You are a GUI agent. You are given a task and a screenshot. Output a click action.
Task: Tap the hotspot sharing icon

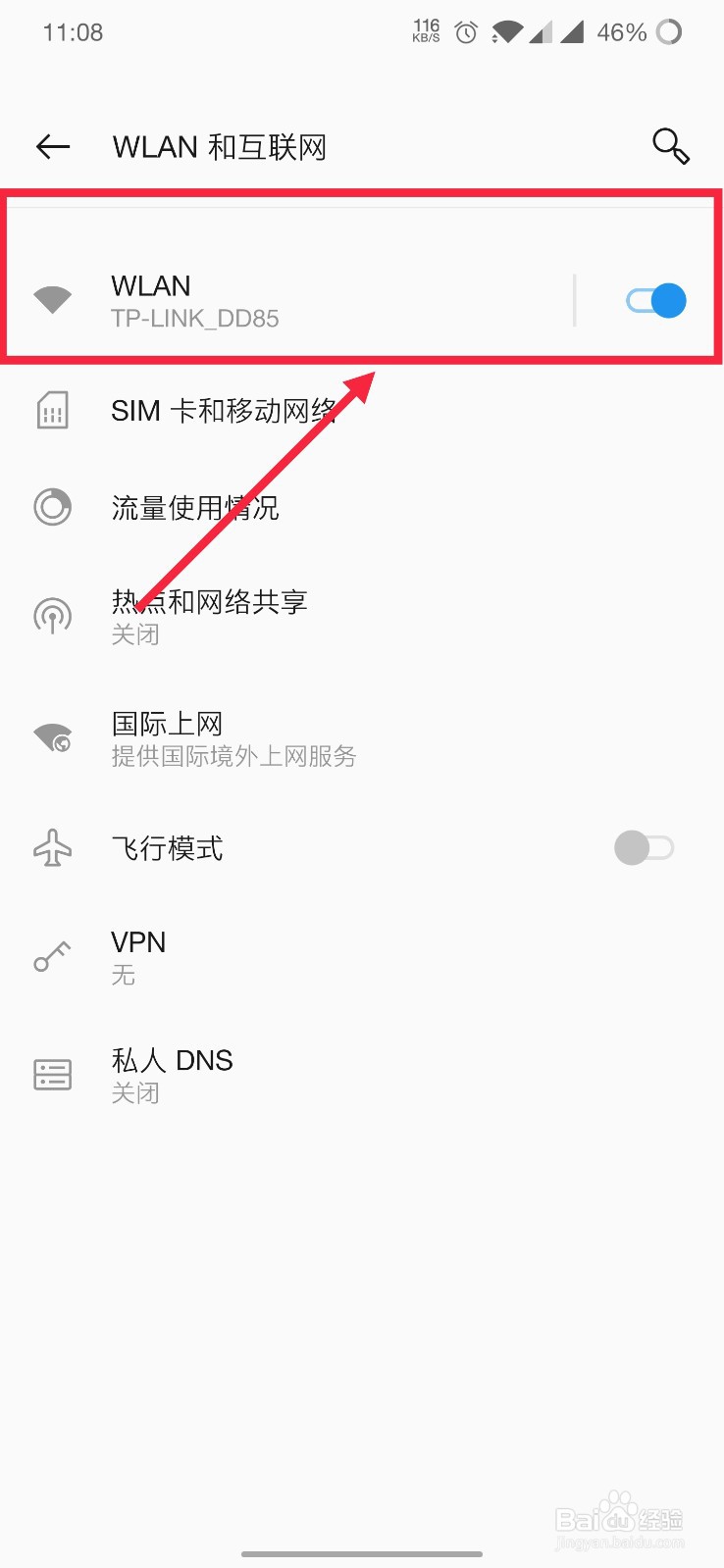pyautogui.click(x=52, y=615)
